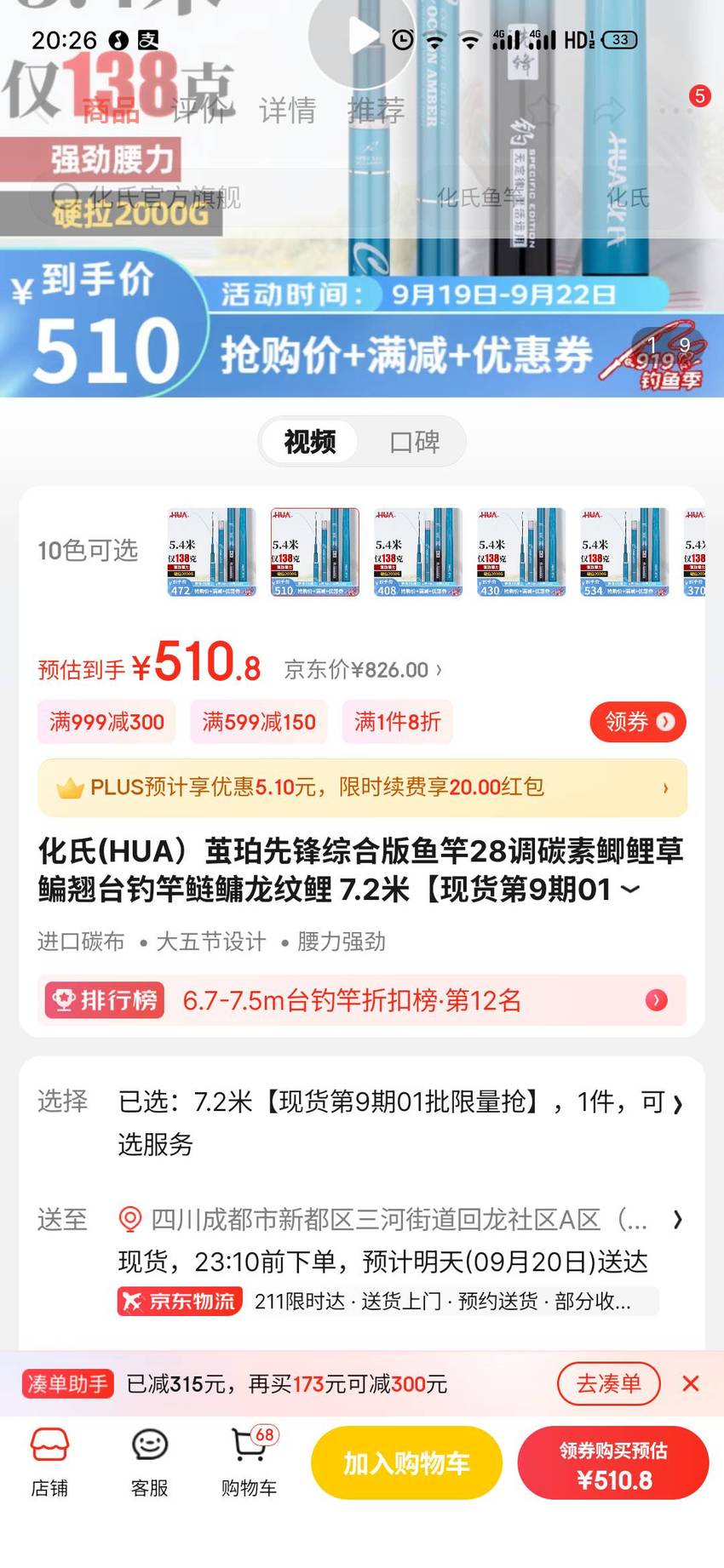Choose the color variant priced 472
Screen dimensions: 724x1568
coord(211,552)
